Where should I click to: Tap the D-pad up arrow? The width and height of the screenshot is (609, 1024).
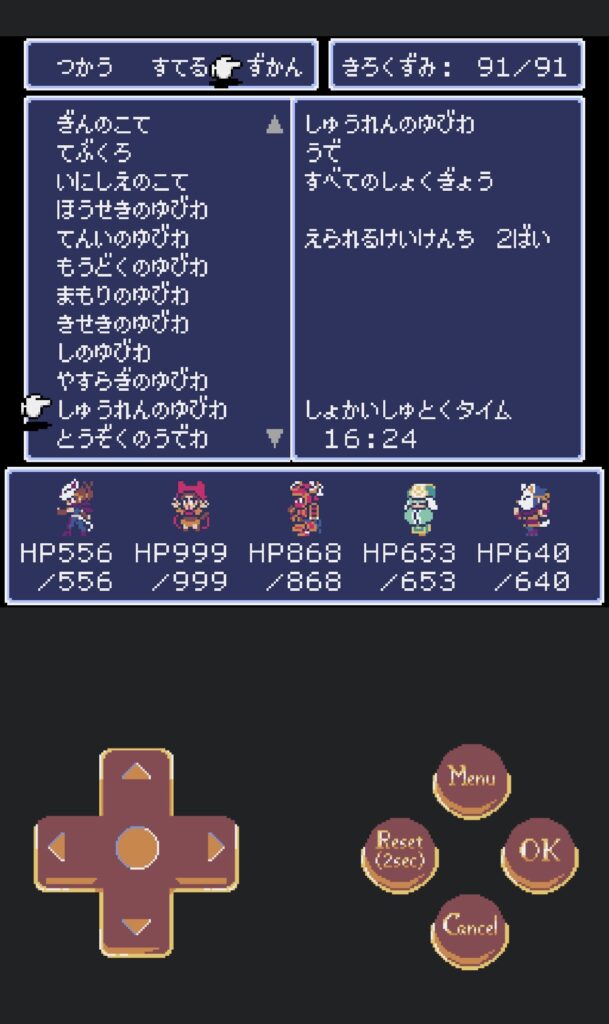tap(137, 773)
